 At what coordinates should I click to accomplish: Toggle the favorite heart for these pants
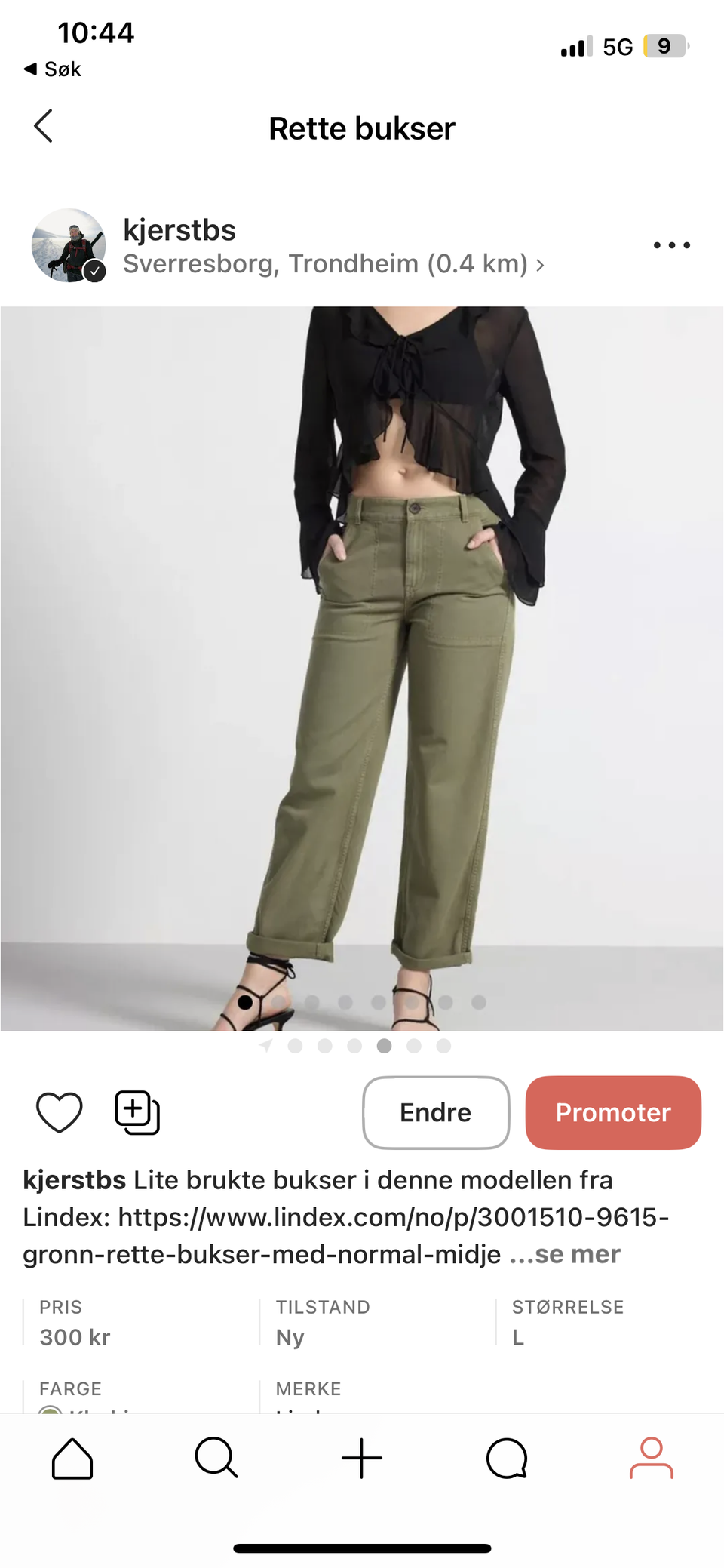pyautogui.click(x=59, y=1112)
